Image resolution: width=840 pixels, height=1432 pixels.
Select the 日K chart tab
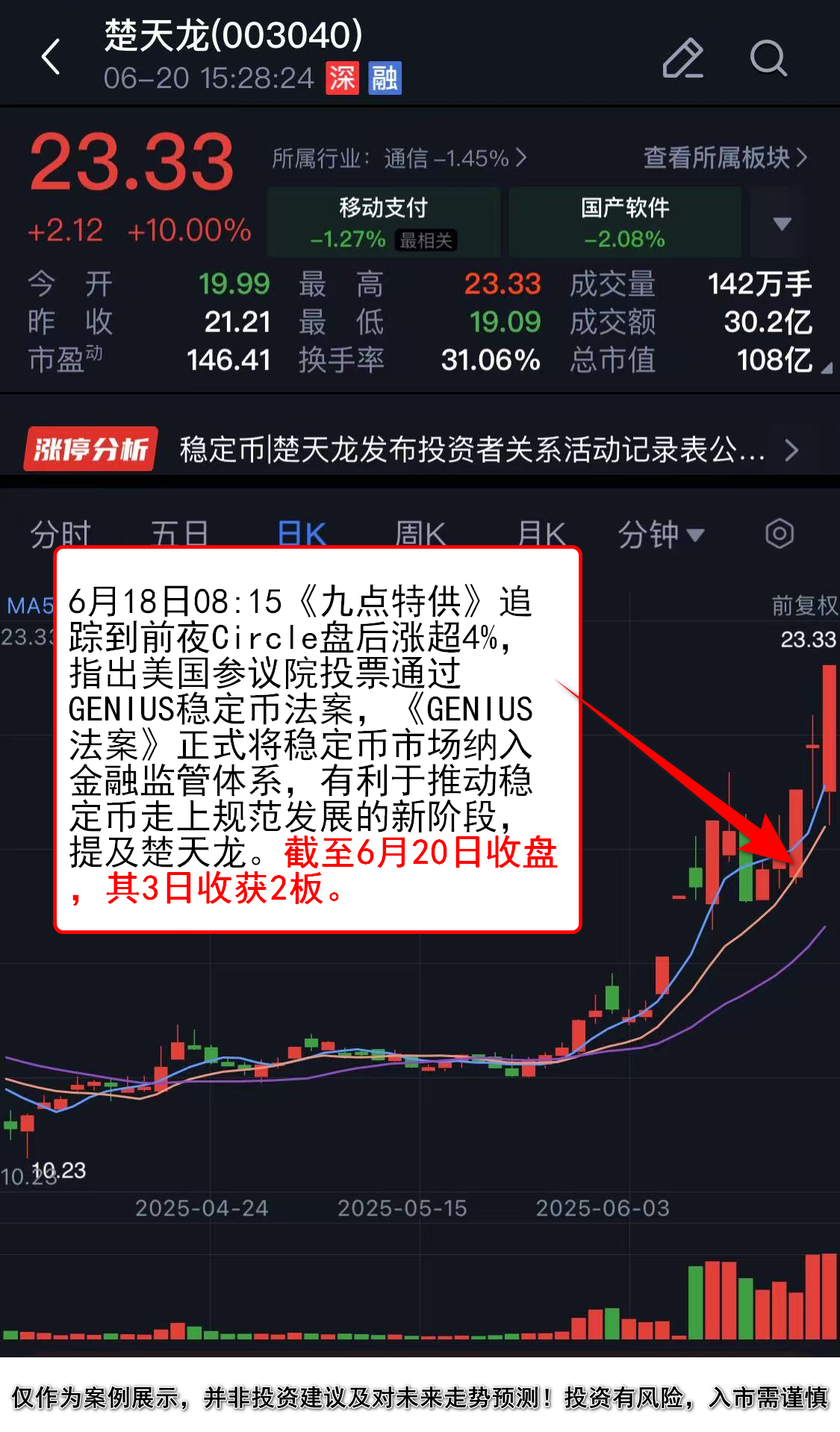tap(302, 534)
